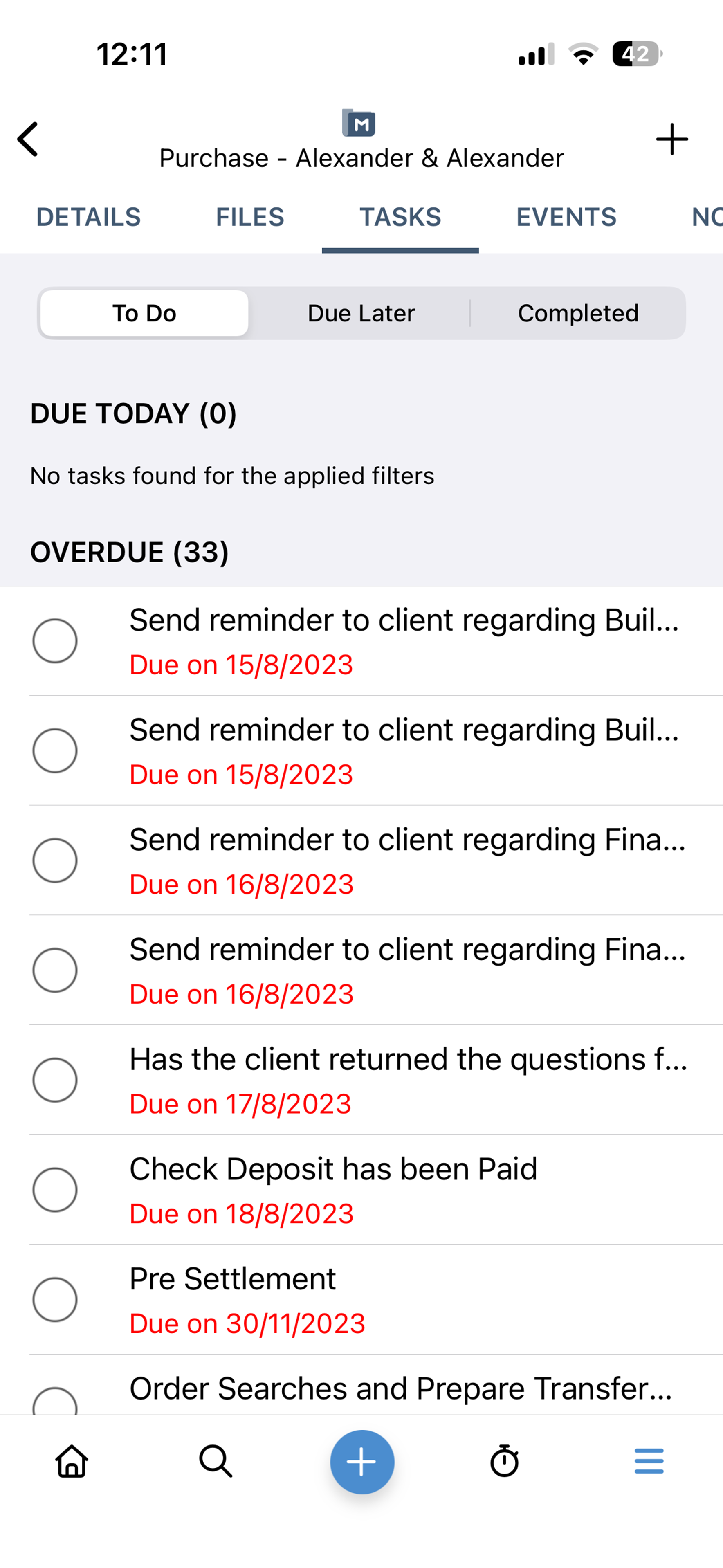Go back using the top-left arrow

(x=28, y=139)
